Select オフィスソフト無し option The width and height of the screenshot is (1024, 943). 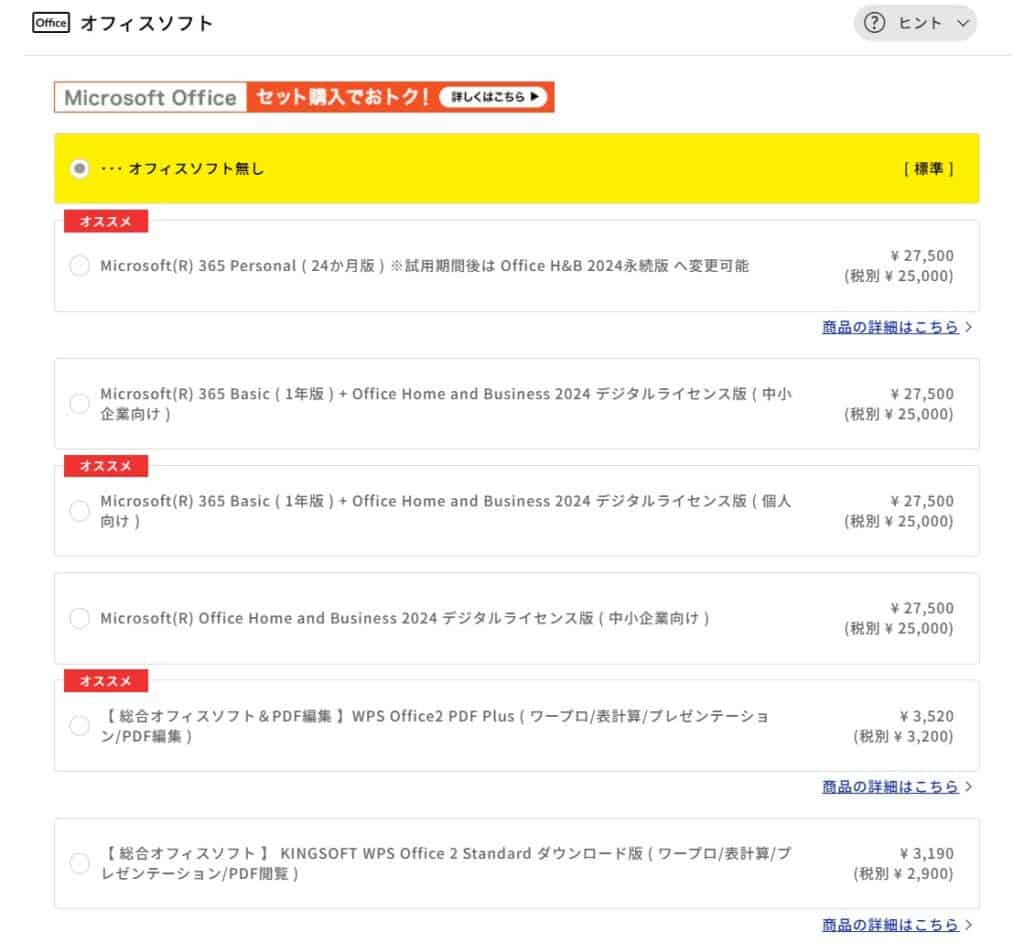[x=79, y=169]
